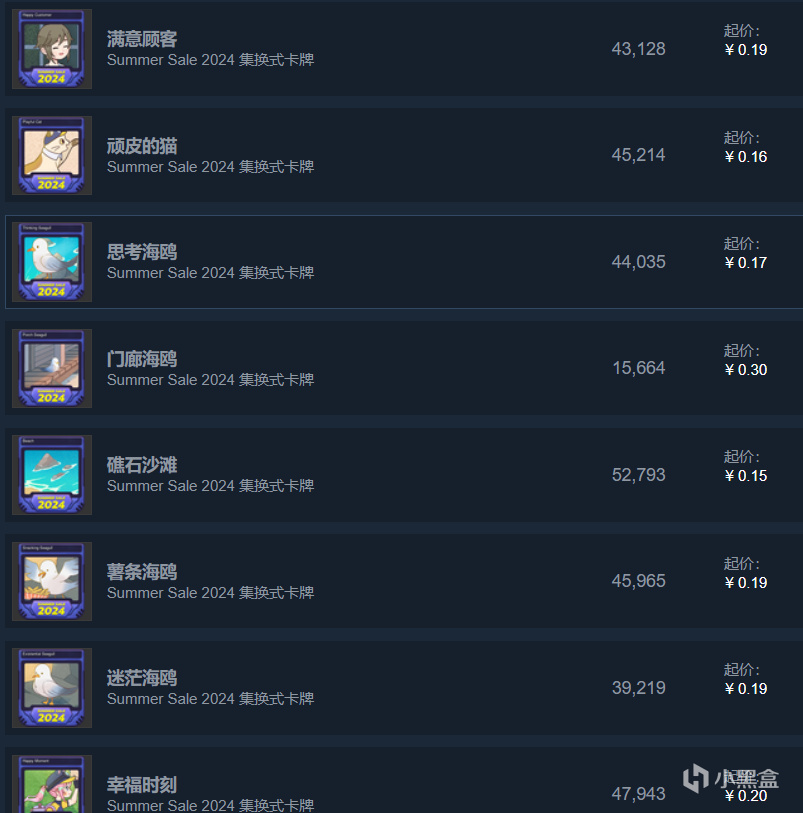View the 幸福时刻 card listing

tap(142, 785)
